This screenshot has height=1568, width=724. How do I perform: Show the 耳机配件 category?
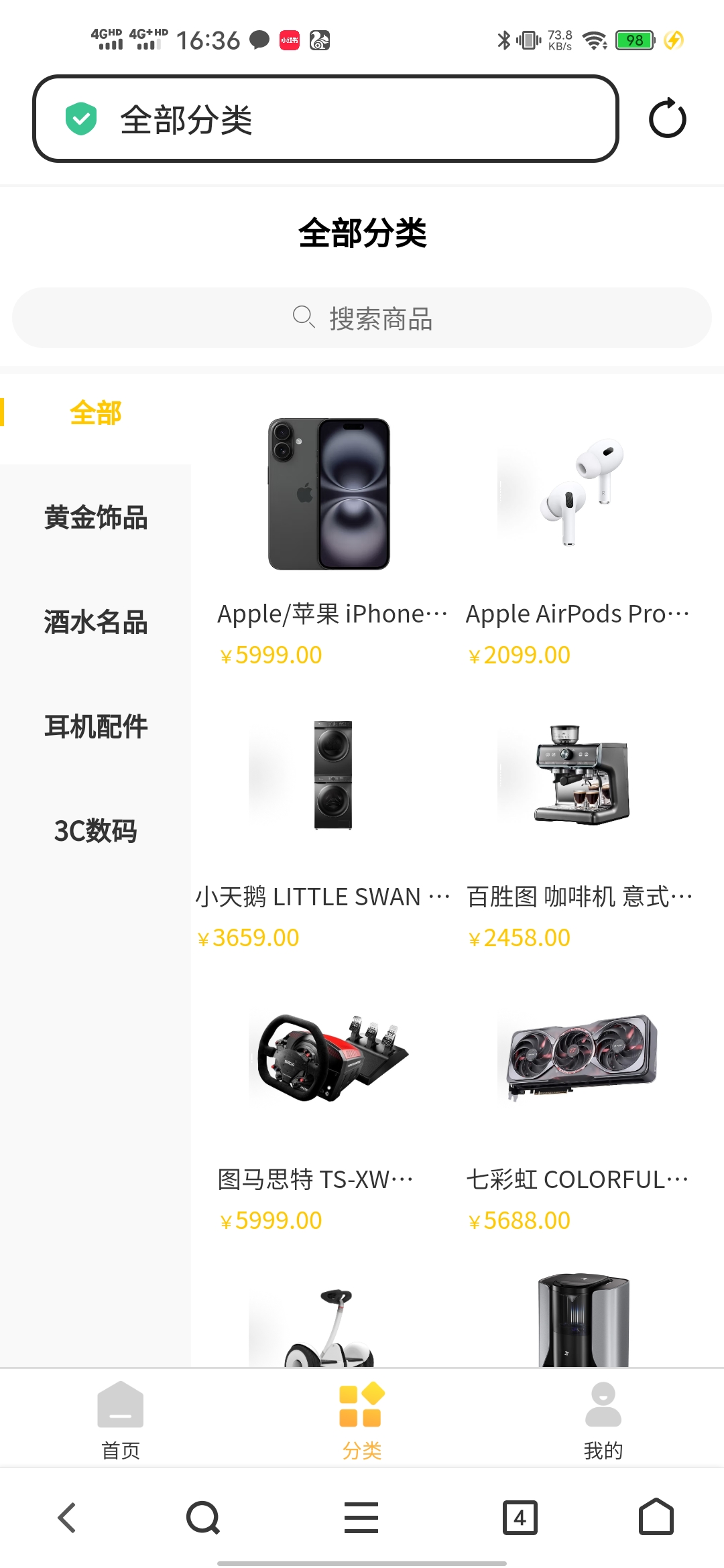[95, 726]
